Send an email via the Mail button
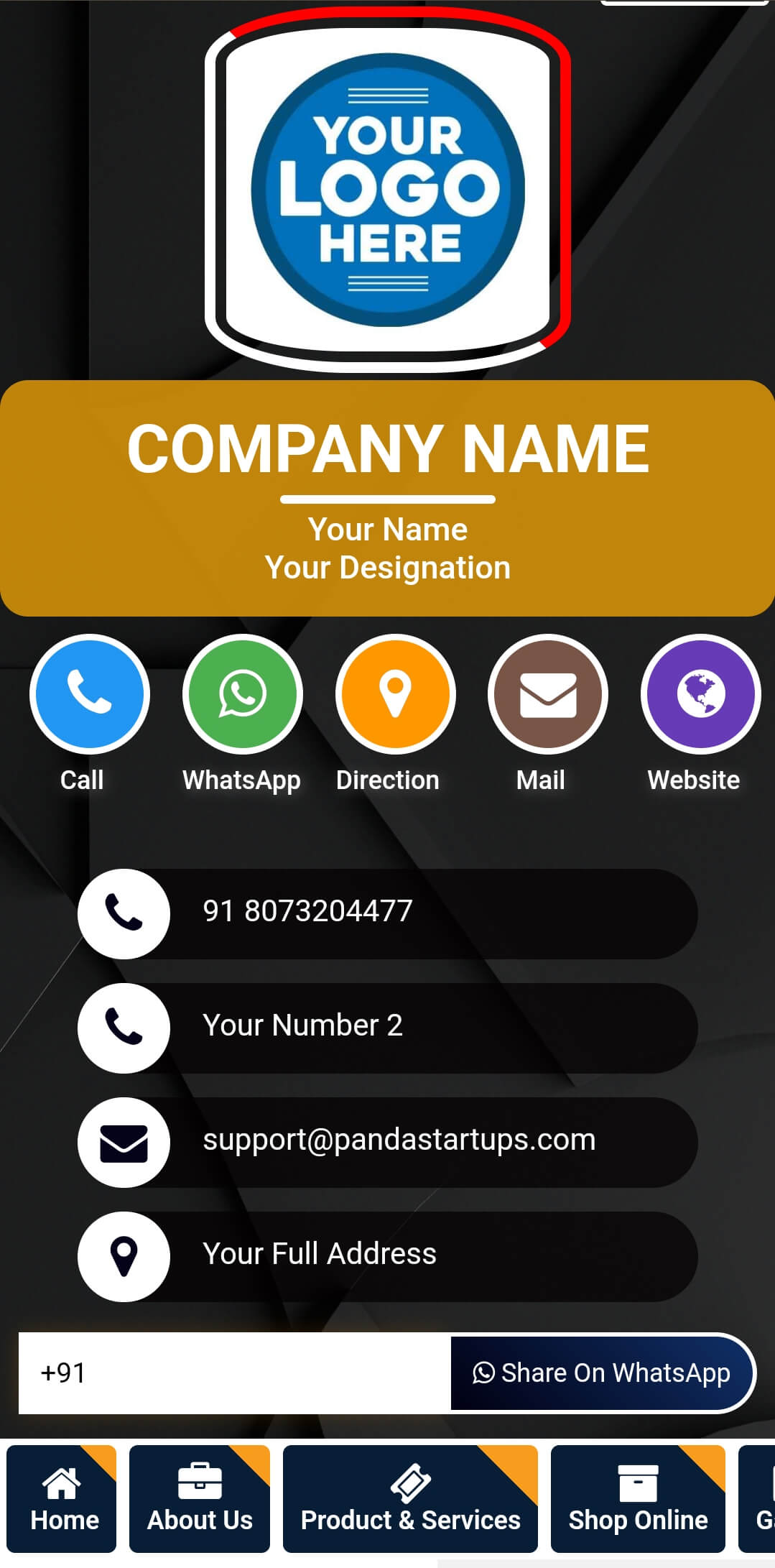The image size is (775, 1568). 548,694
